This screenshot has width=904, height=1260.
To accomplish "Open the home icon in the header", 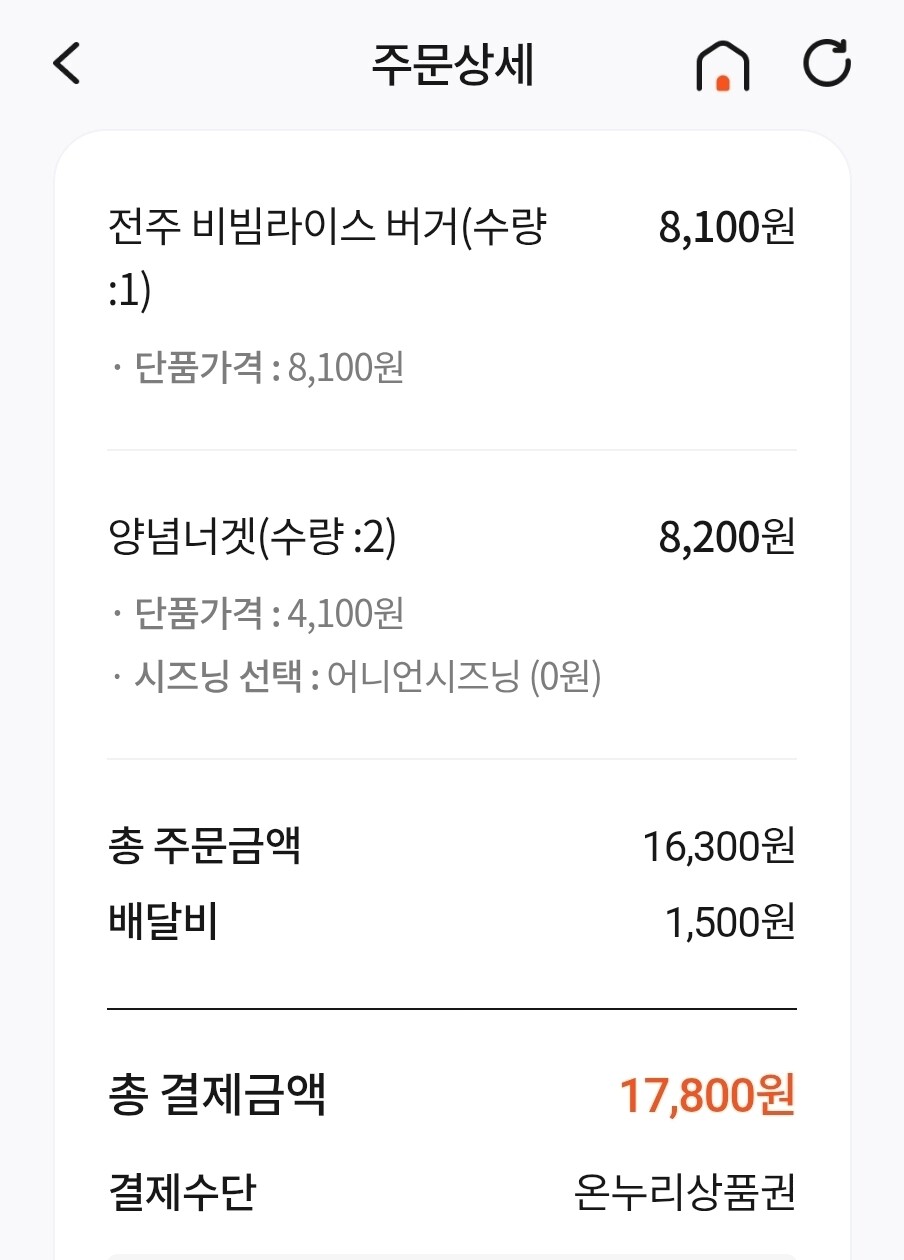I will 722,67.
